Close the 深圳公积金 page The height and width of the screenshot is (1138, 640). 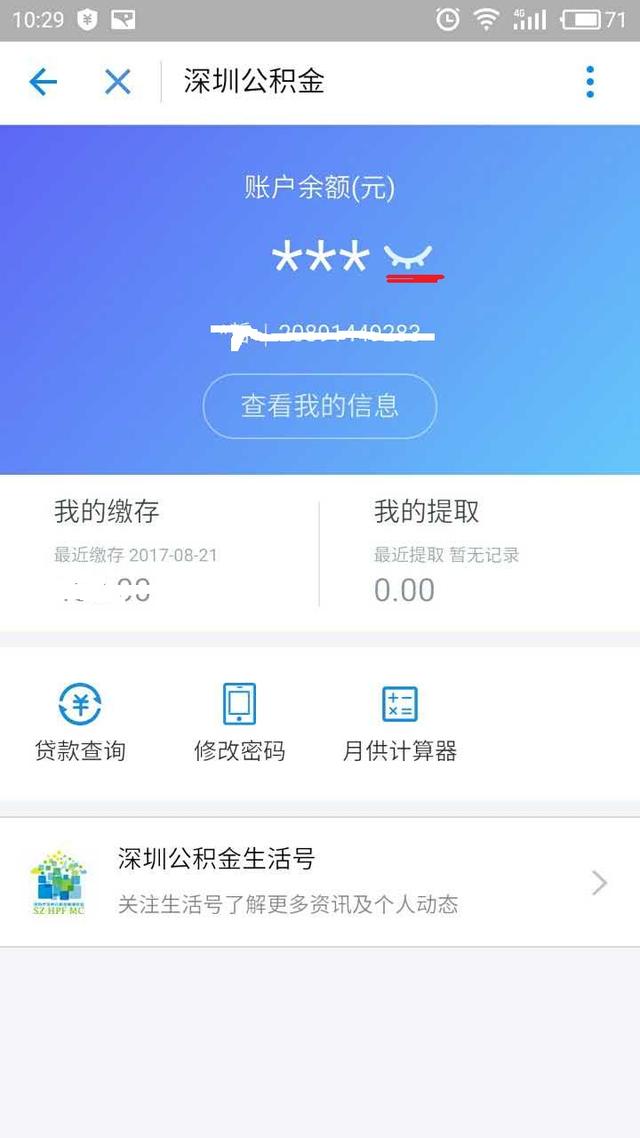118,82
